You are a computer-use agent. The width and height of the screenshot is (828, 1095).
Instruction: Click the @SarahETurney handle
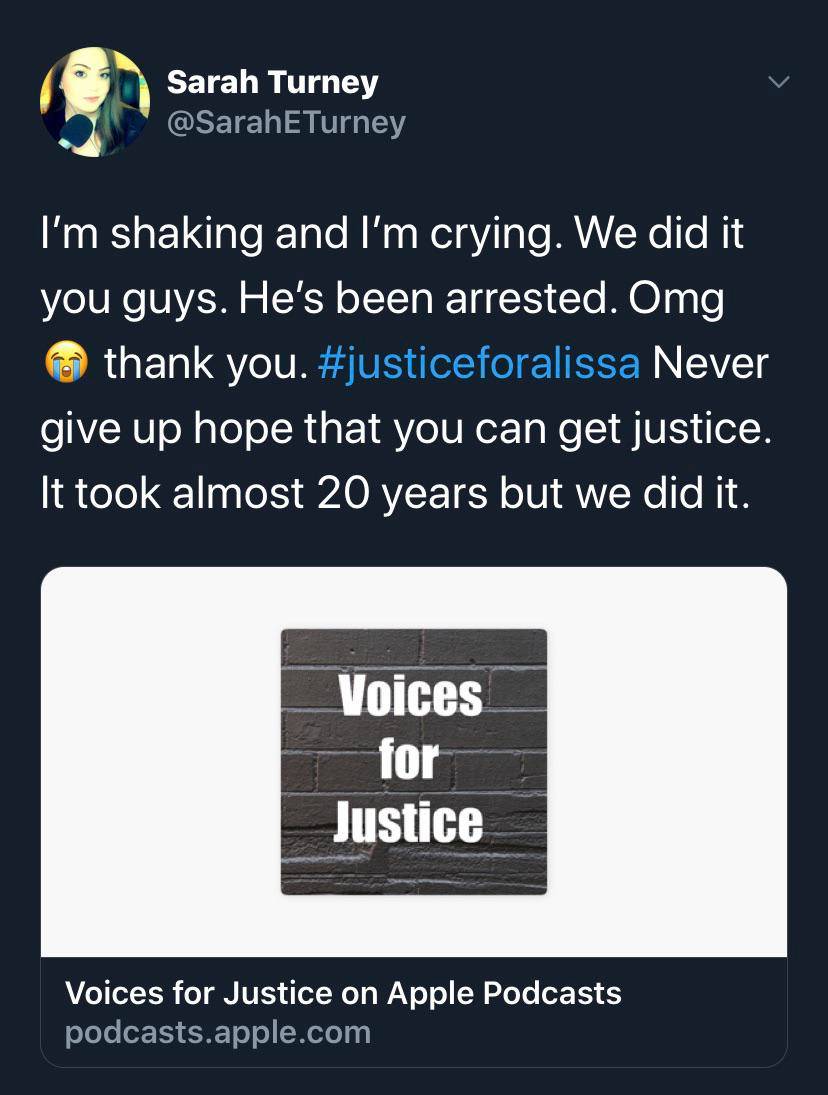tap(284, 122)
